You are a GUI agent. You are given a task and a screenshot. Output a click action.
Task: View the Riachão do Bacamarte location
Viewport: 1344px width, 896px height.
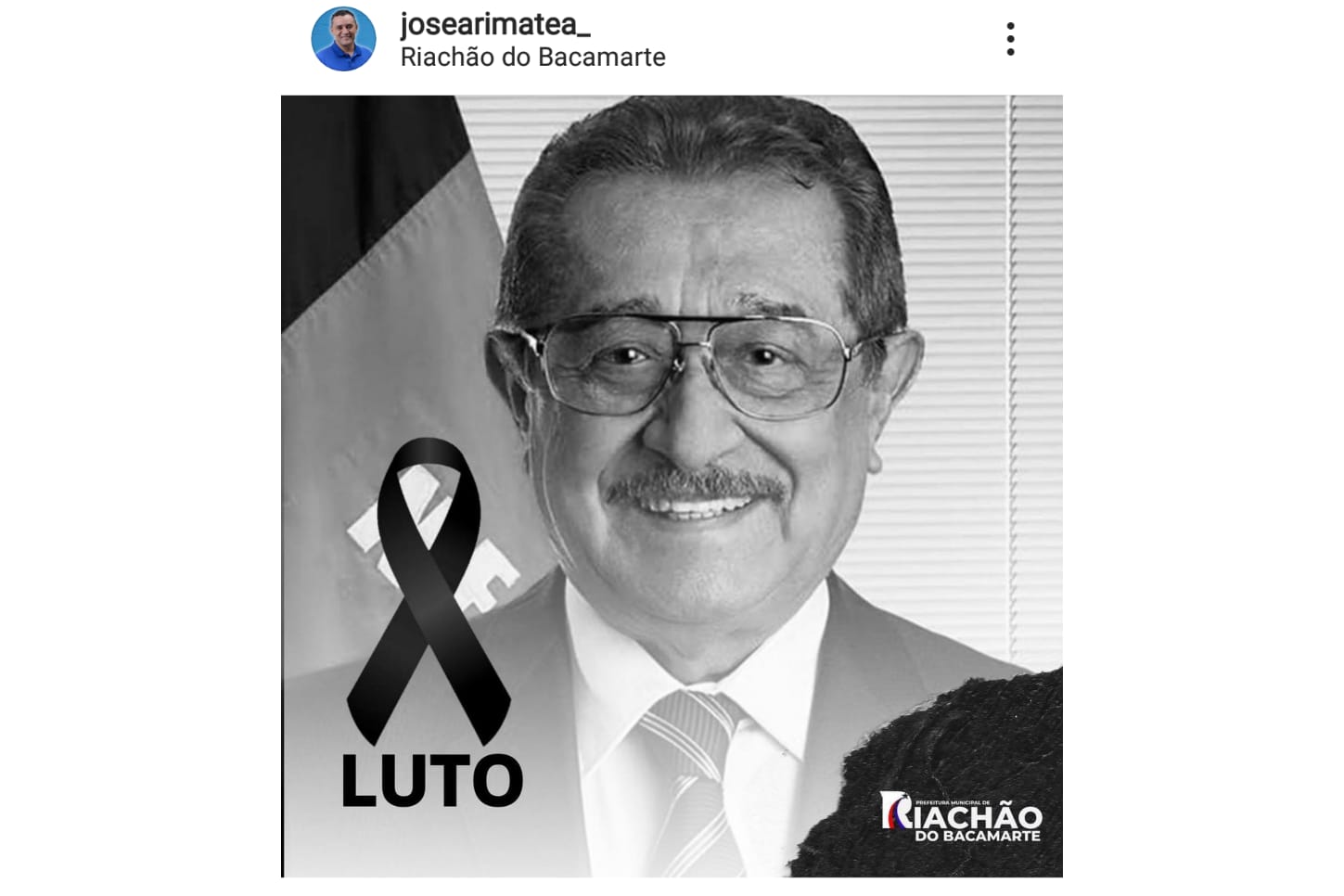tap(532, 58)
